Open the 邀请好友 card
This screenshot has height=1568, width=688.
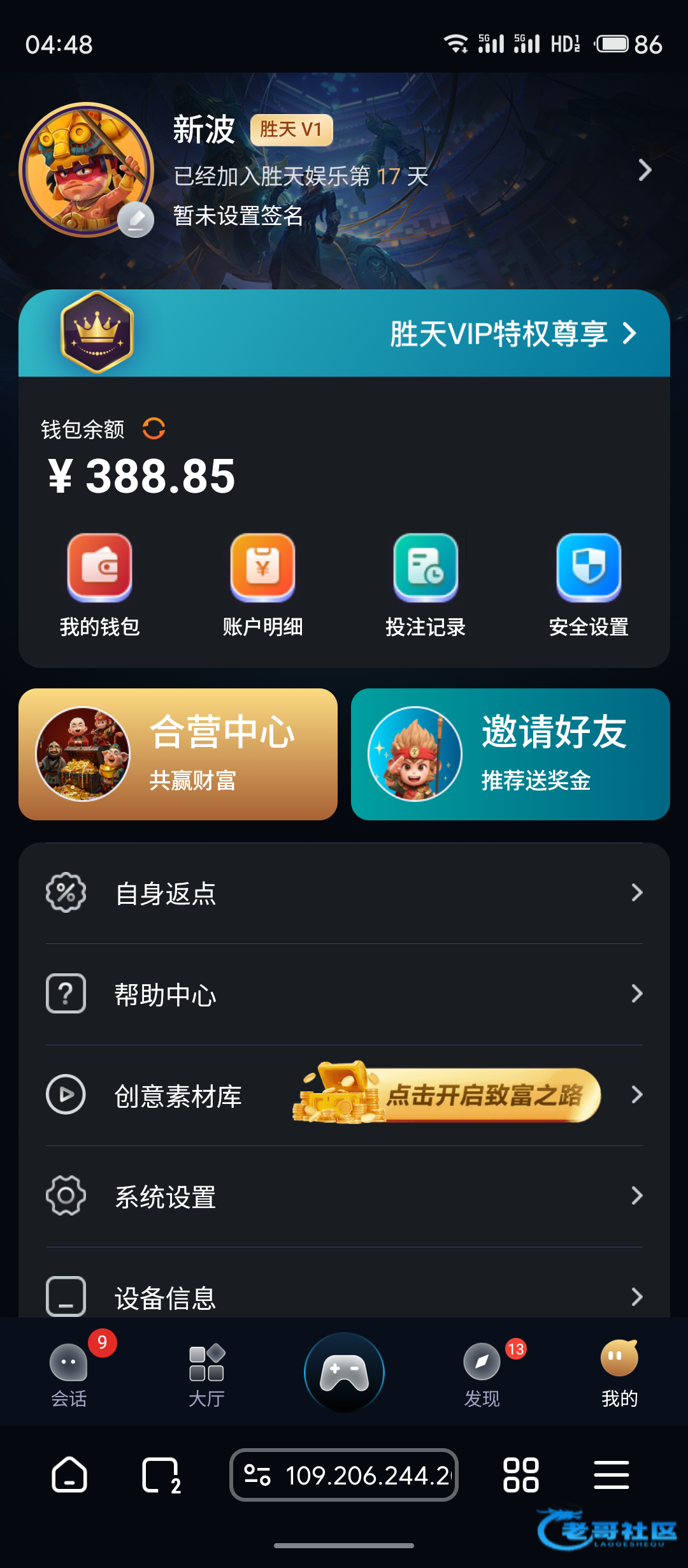(x=510, y=754)
